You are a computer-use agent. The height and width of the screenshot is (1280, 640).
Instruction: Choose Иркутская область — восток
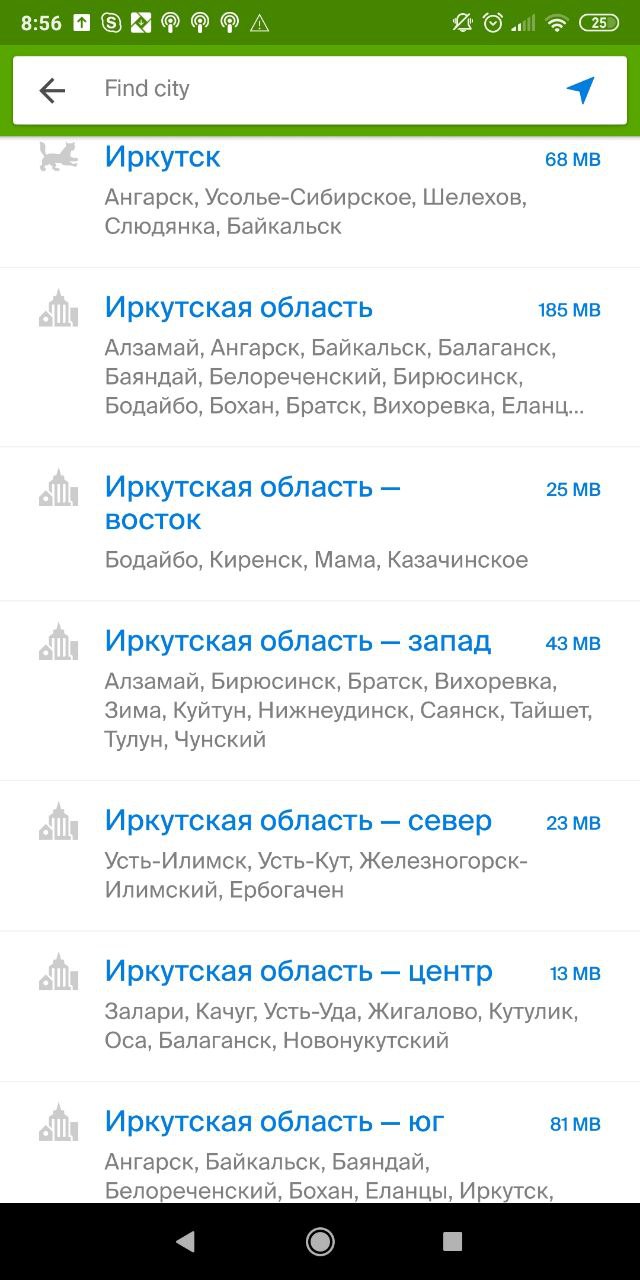click(320, 524)
